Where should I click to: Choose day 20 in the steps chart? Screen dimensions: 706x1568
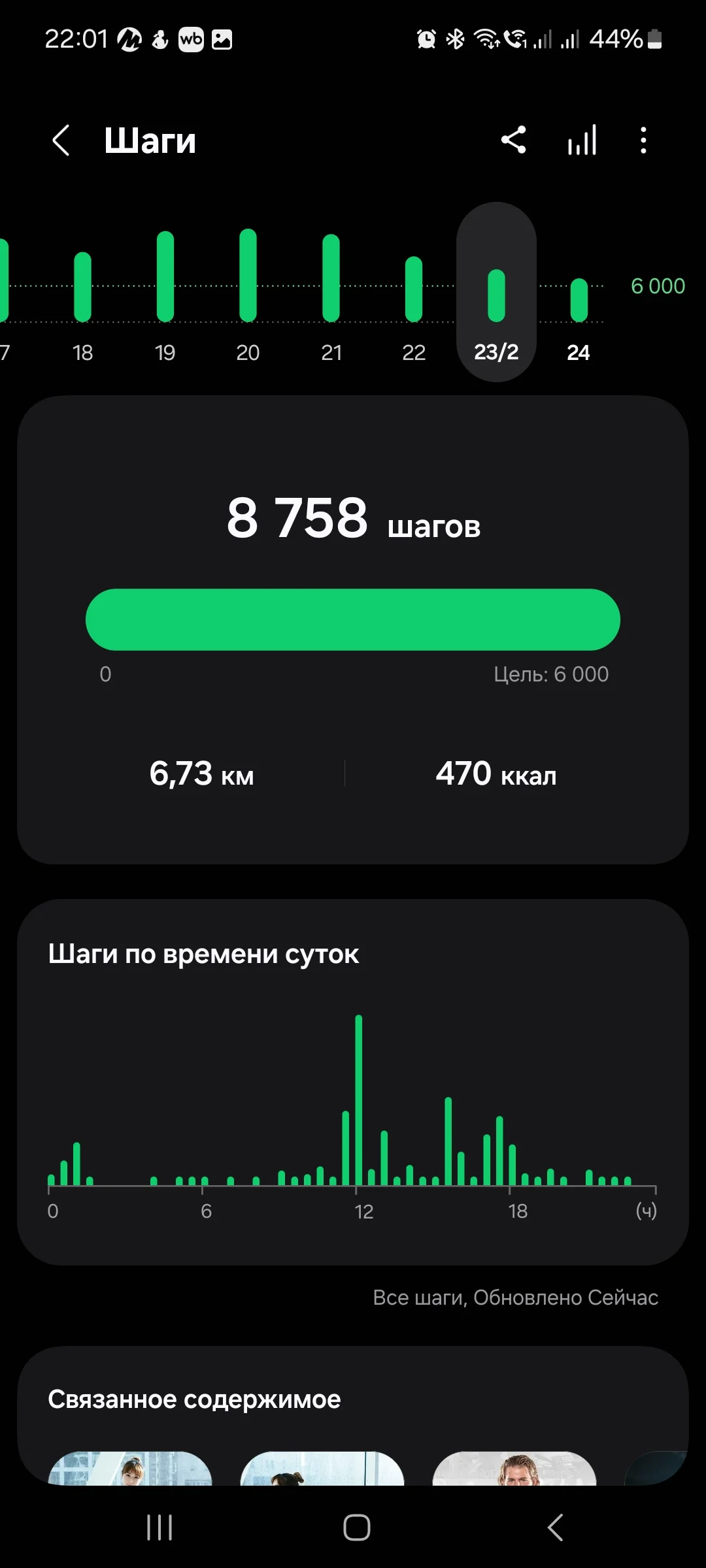tap(248, 294)
